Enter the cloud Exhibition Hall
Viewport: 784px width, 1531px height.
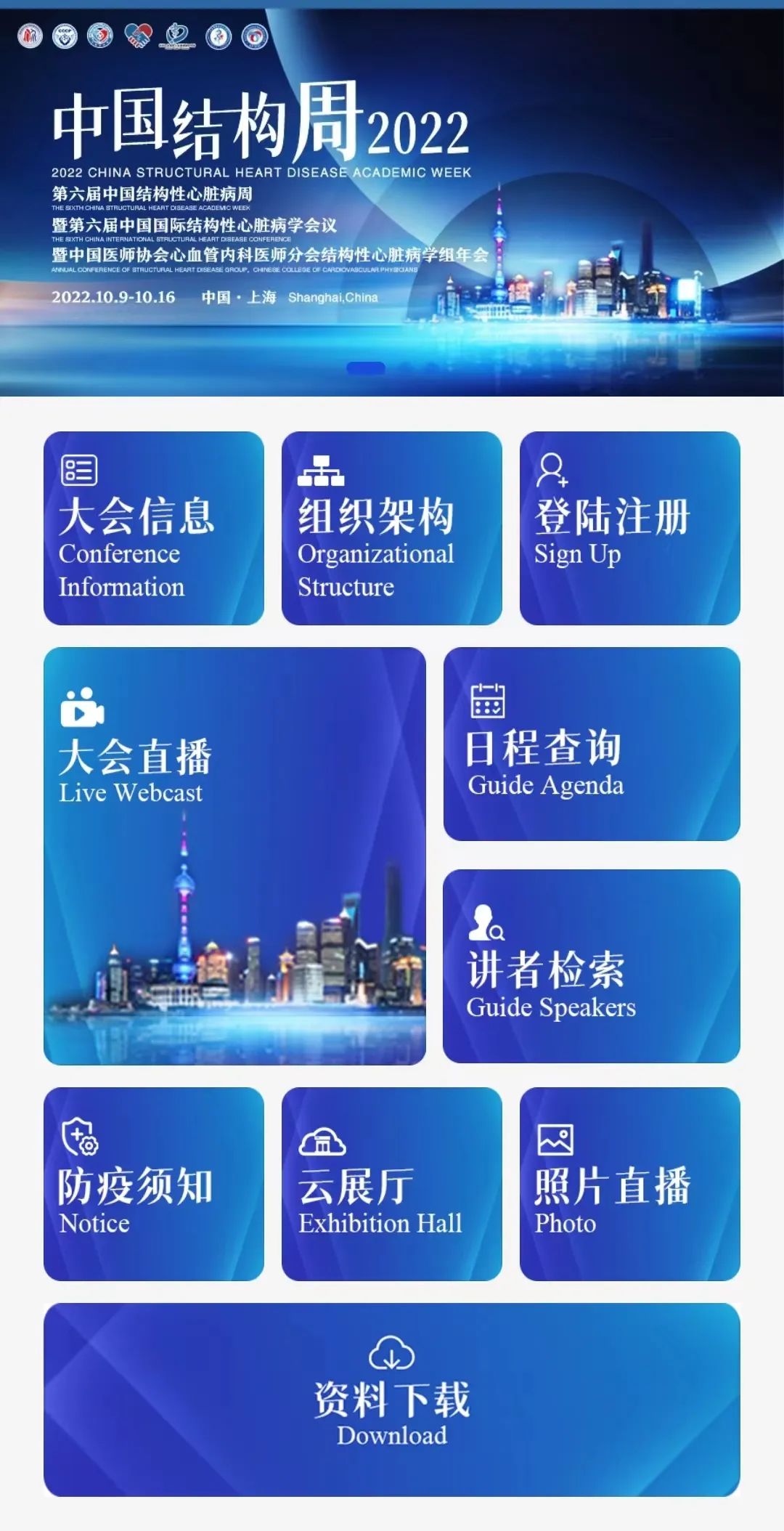click(391, 1184)
